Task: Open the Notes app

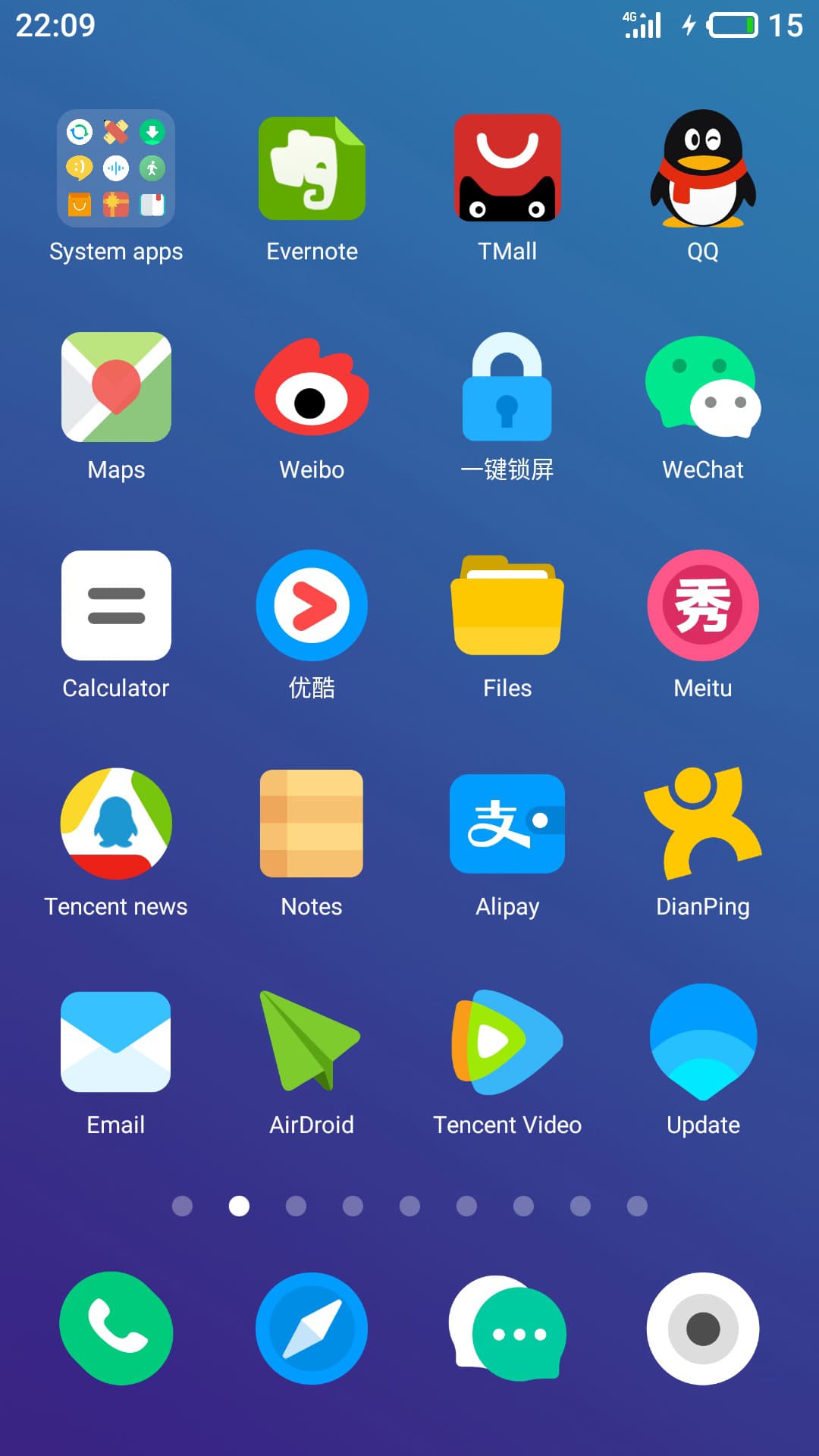Action: [x=312, y=824]
